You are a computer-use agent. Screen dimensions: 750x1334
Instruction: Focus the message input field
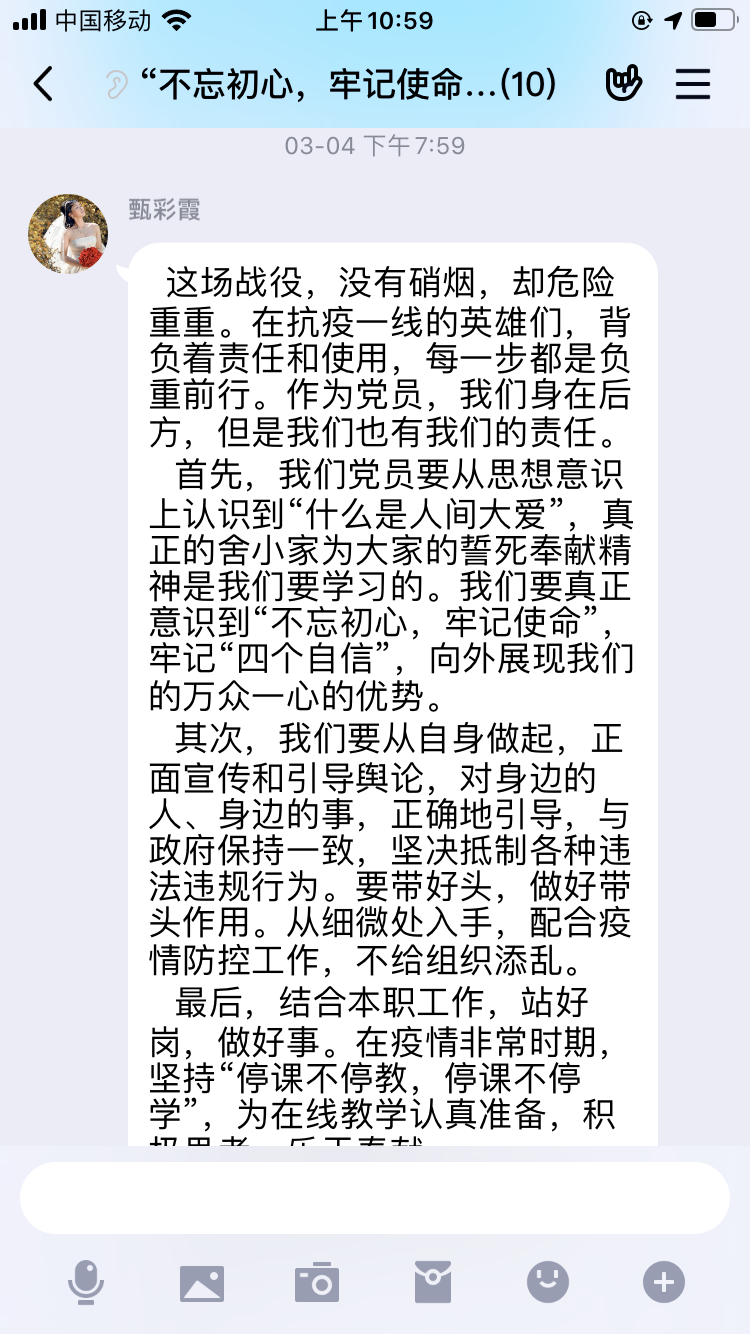[375, 1198]
